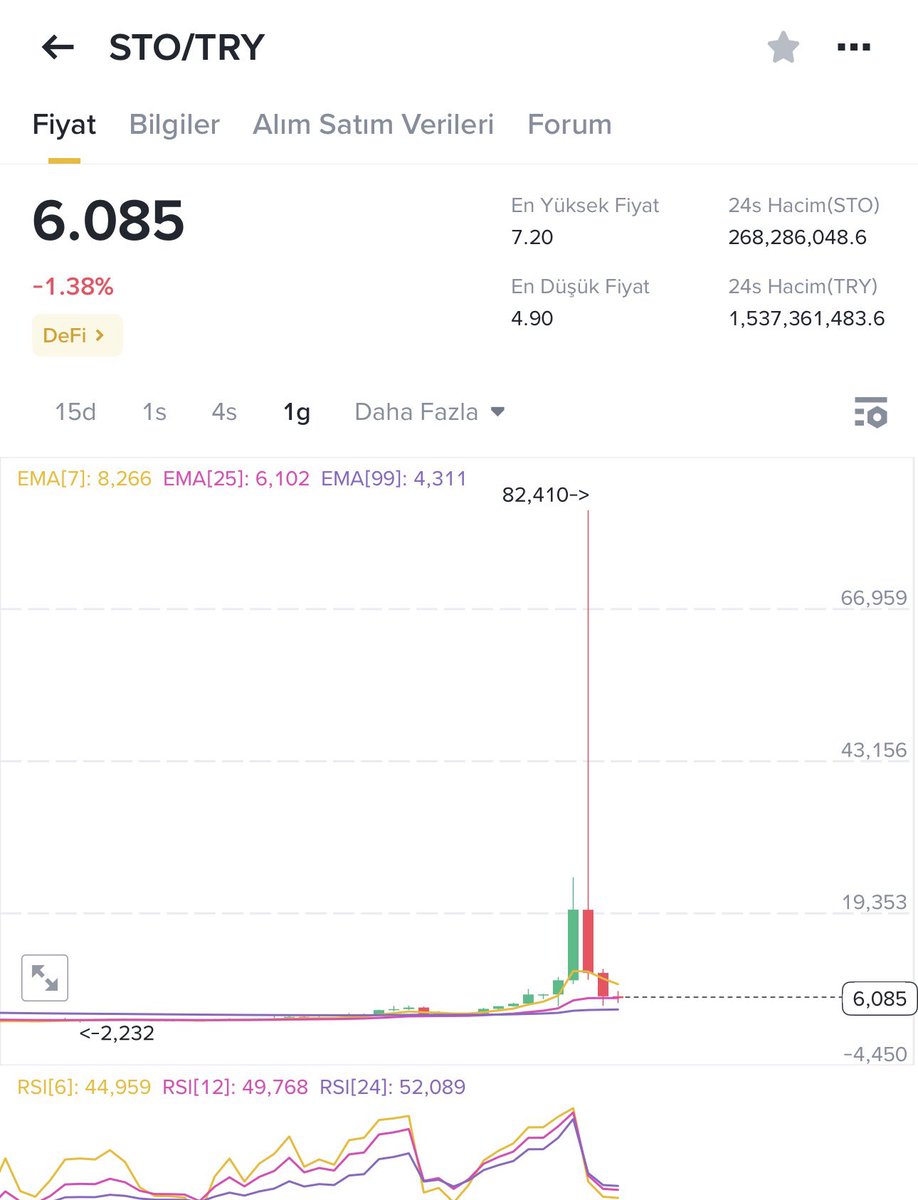Viewport: 918px width, 1200px height.
Task: Choose the 1s chart interval
Action: (154, 412)
